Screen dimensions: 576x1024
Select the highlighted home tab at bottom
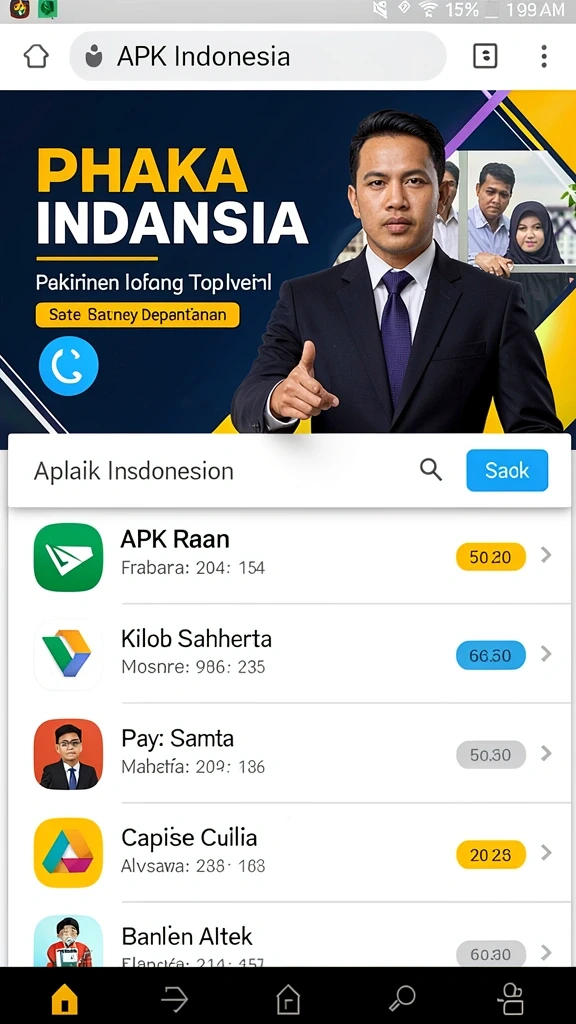pos(65,999)
